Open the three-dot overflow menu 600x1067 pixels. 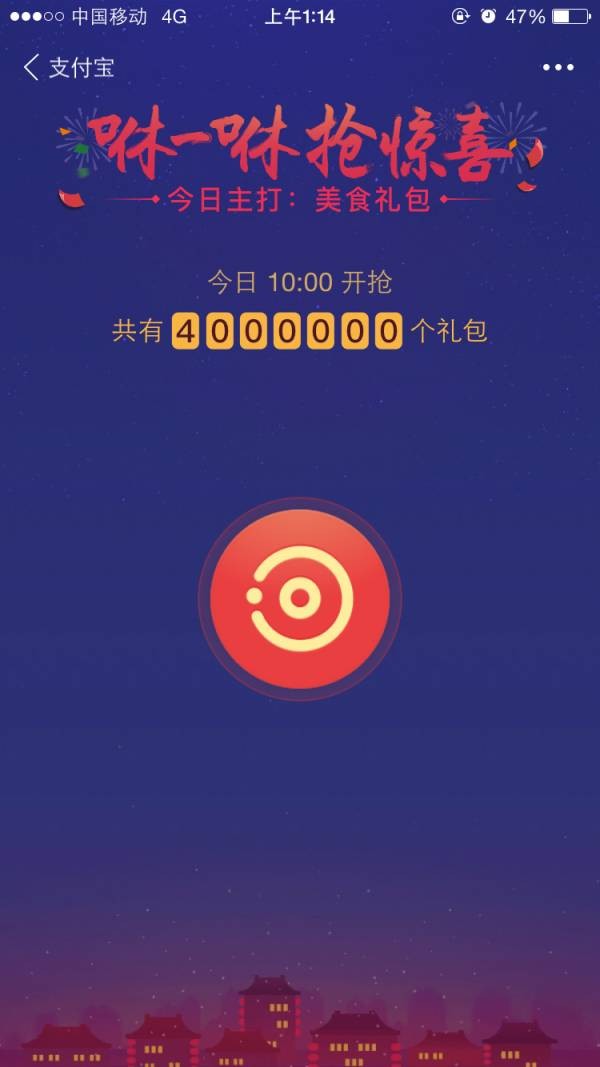558,68
